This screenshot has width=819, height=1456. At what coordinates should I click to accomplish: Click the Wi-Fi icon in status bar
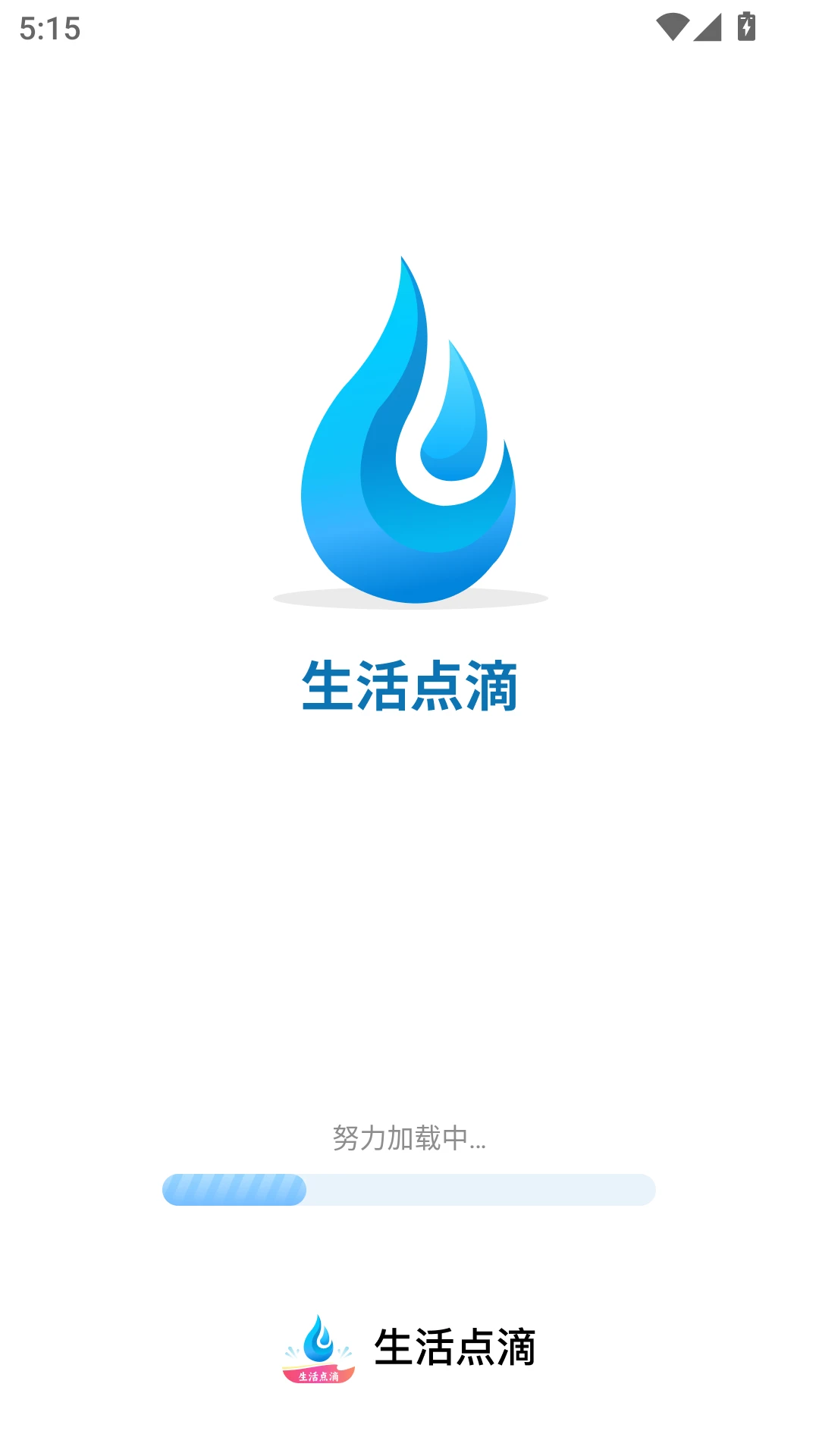point(672,27)
